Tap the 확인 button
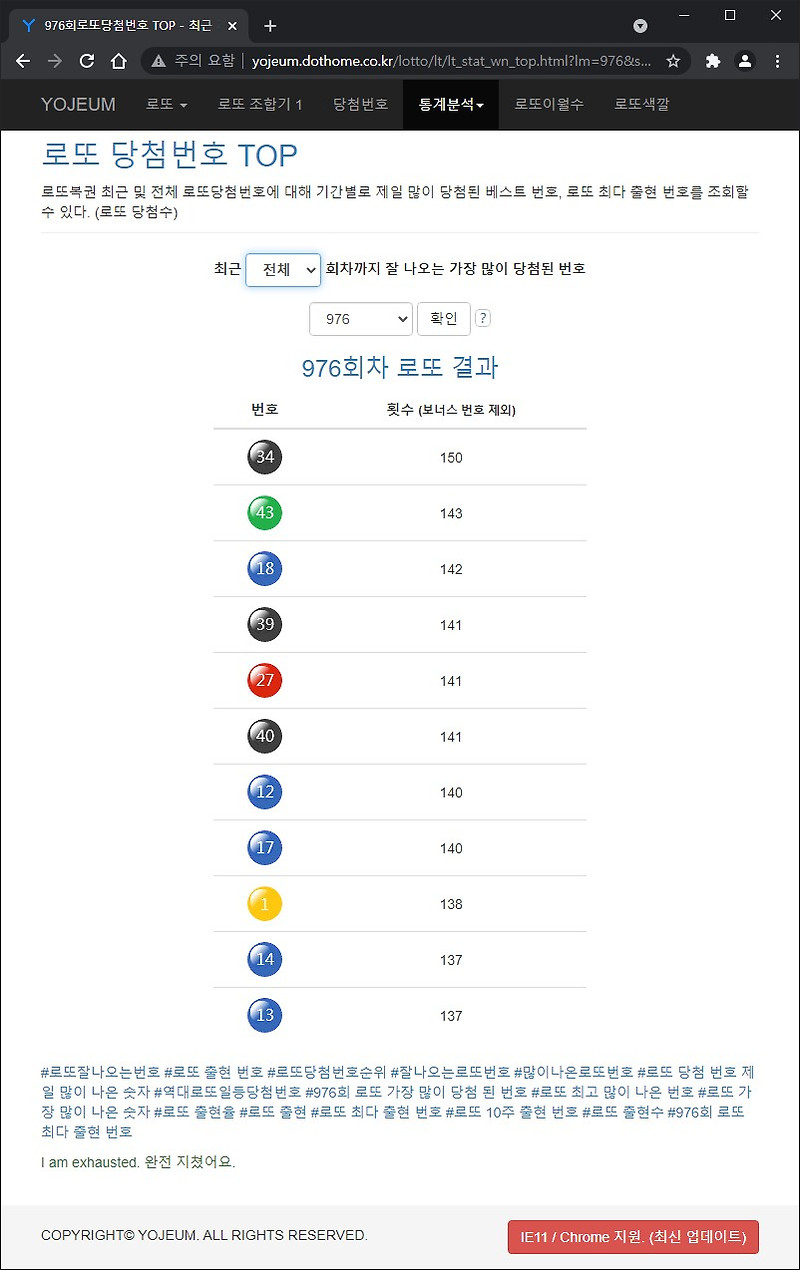The image size is (800, 1270). pos(444,319)
